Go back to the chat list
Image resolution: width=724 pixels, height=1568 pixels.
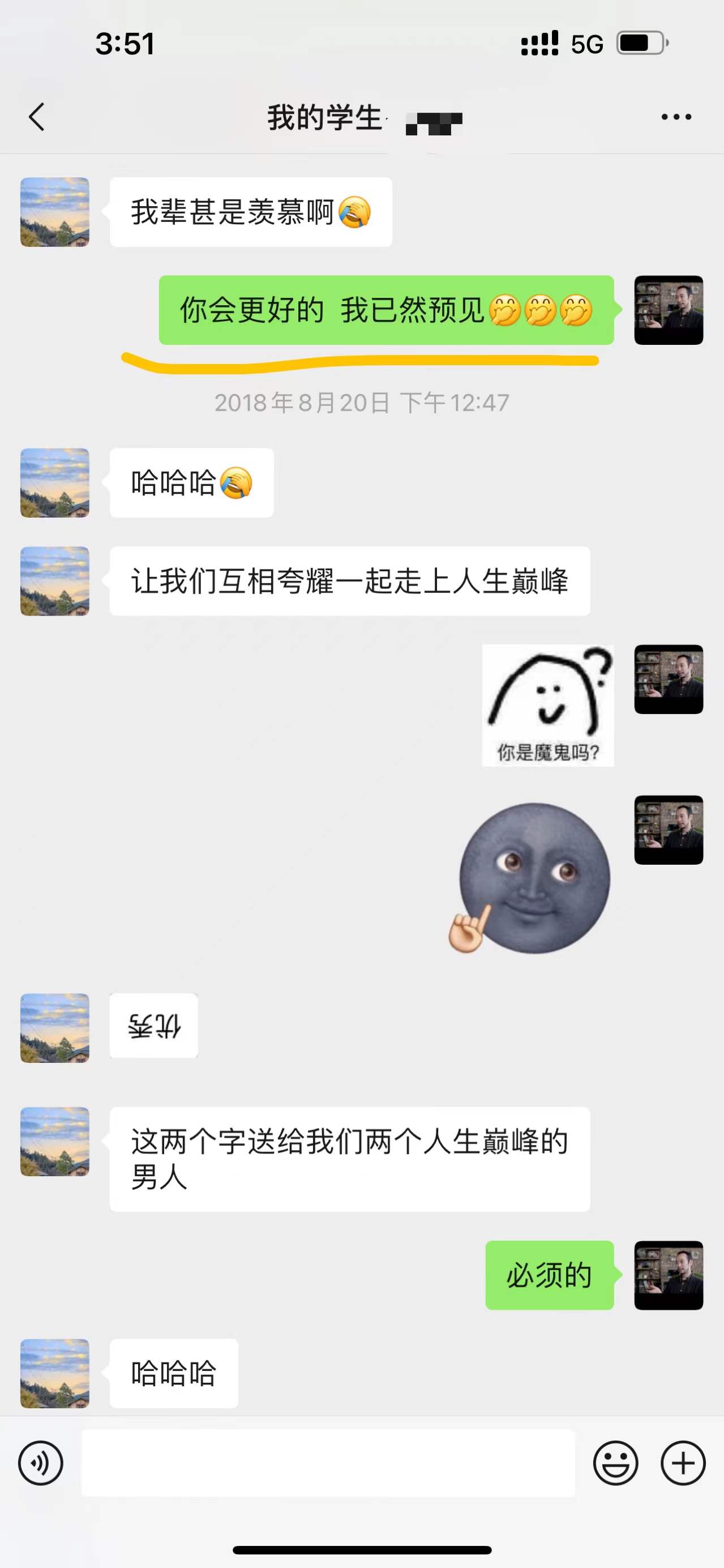[36, 117]
